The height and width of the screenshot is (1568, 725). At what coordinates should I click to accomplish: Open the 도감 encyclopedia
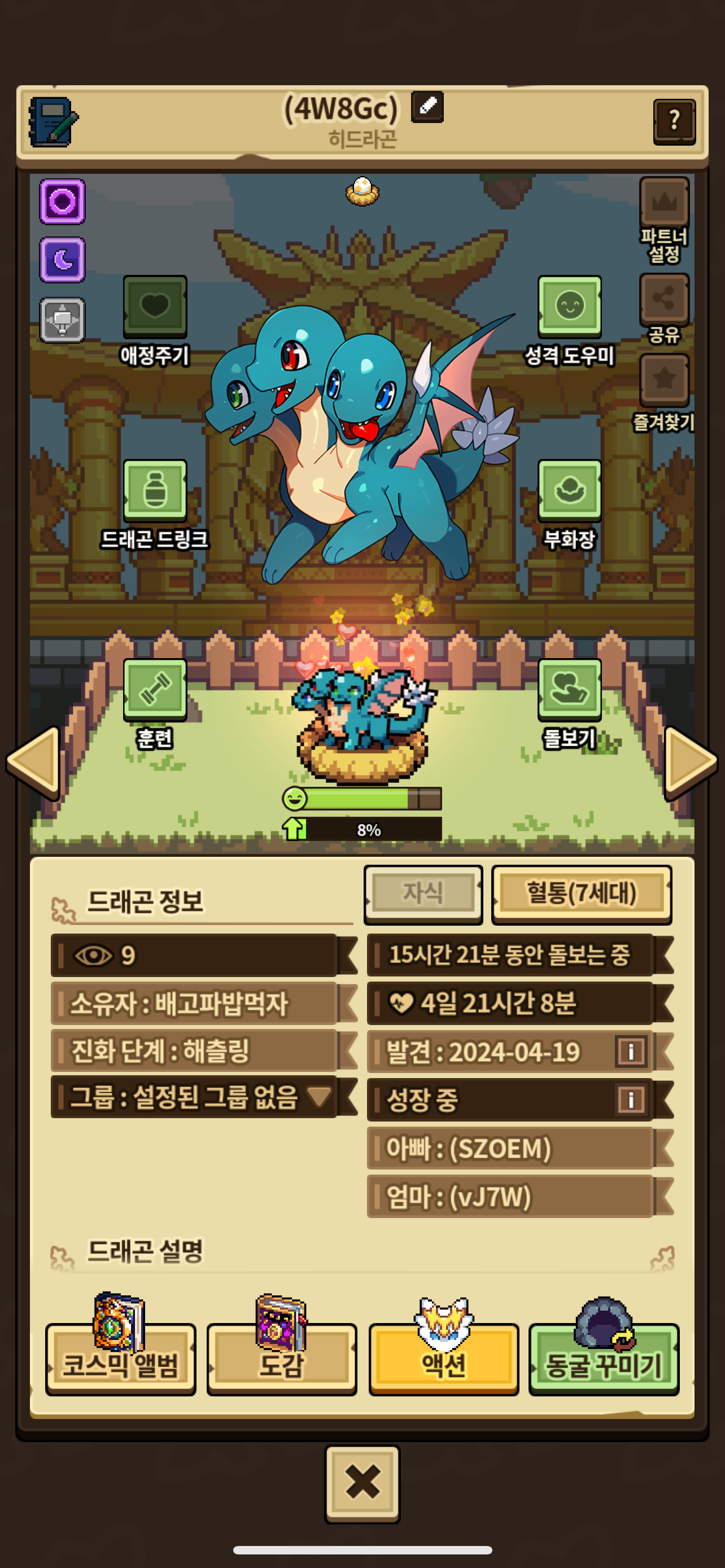click(x=281, y=1359)
